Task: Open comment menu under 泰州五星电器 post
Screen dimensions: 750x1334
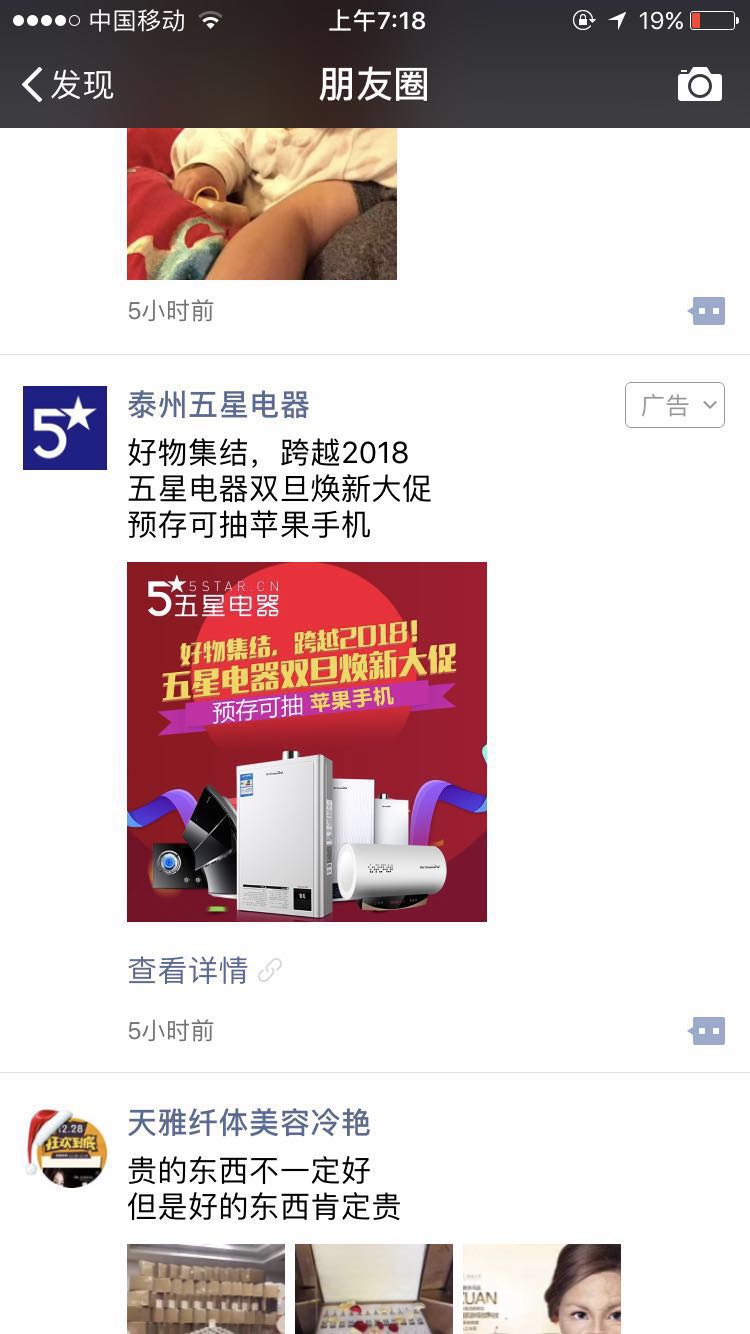Action: [708, 1031]
